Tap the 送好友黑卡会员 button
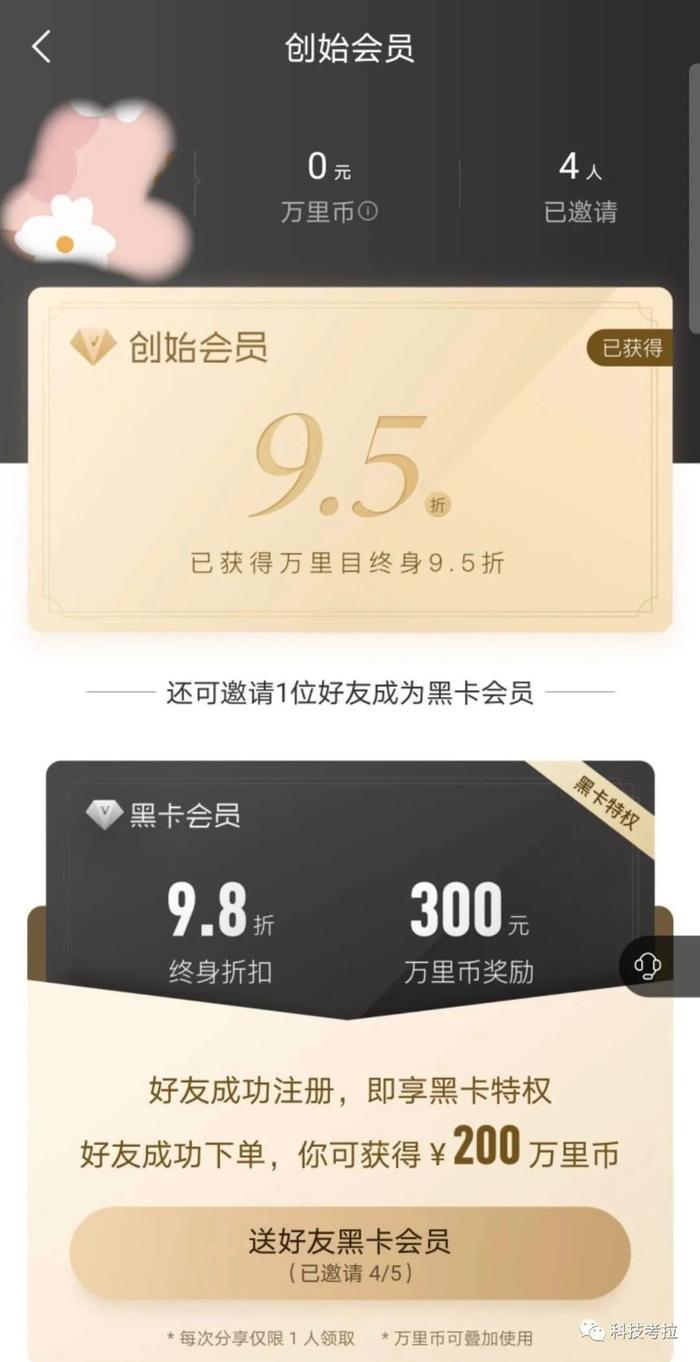Viewport: 700px width, 1362px height. (349, 1252)
